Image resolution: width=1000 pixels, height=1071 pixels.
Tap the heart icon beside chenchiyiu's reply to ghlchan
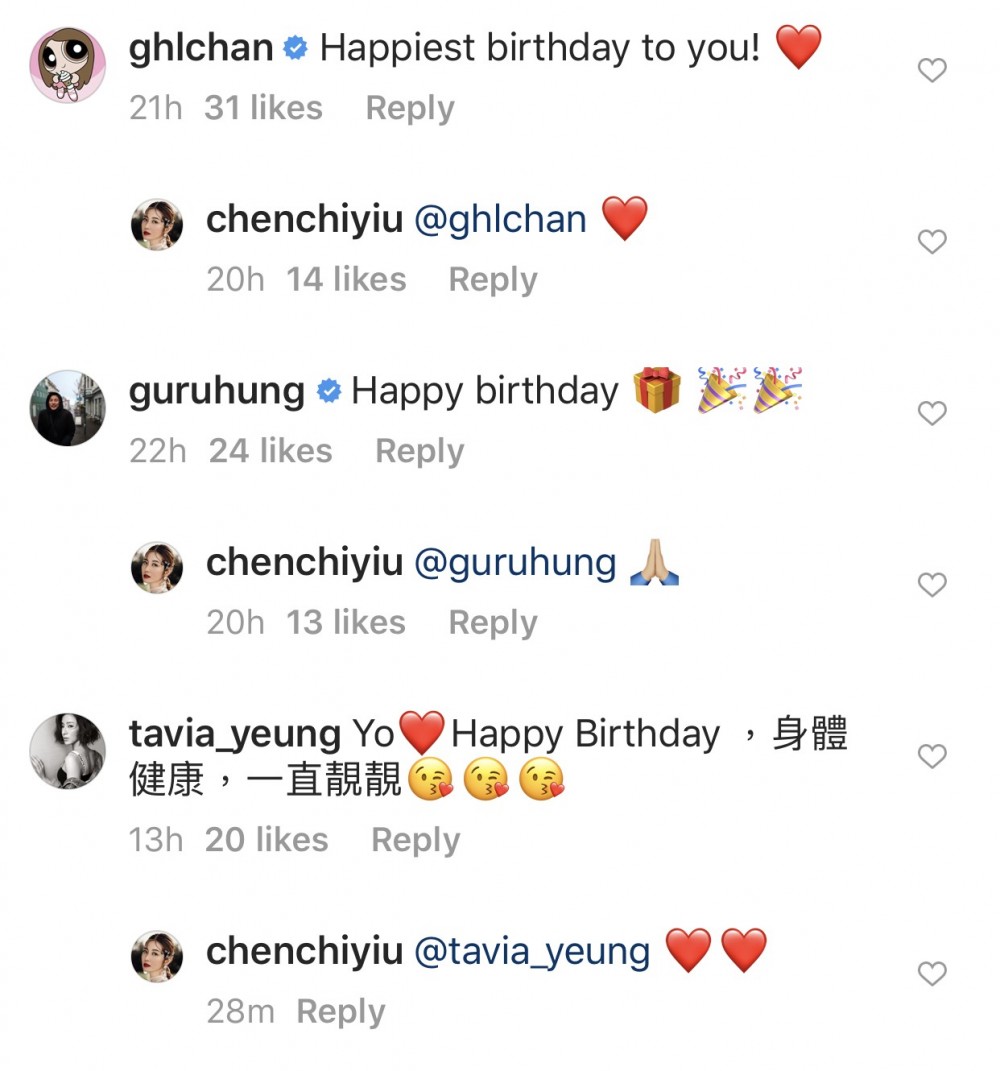(931, 241)
